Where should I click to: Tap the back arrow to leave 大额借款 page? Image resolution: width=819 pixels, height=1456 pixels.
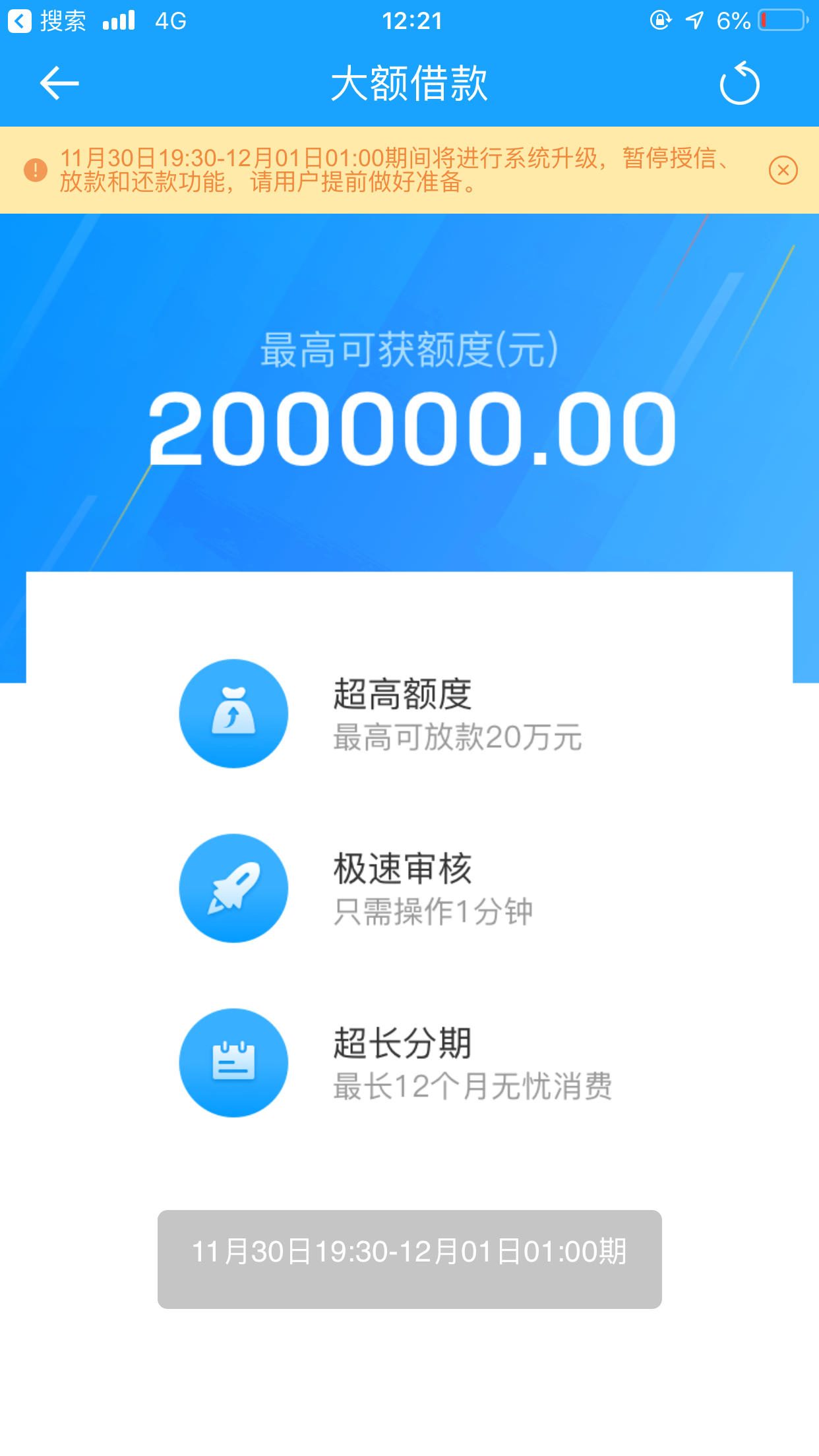point(58,84)
